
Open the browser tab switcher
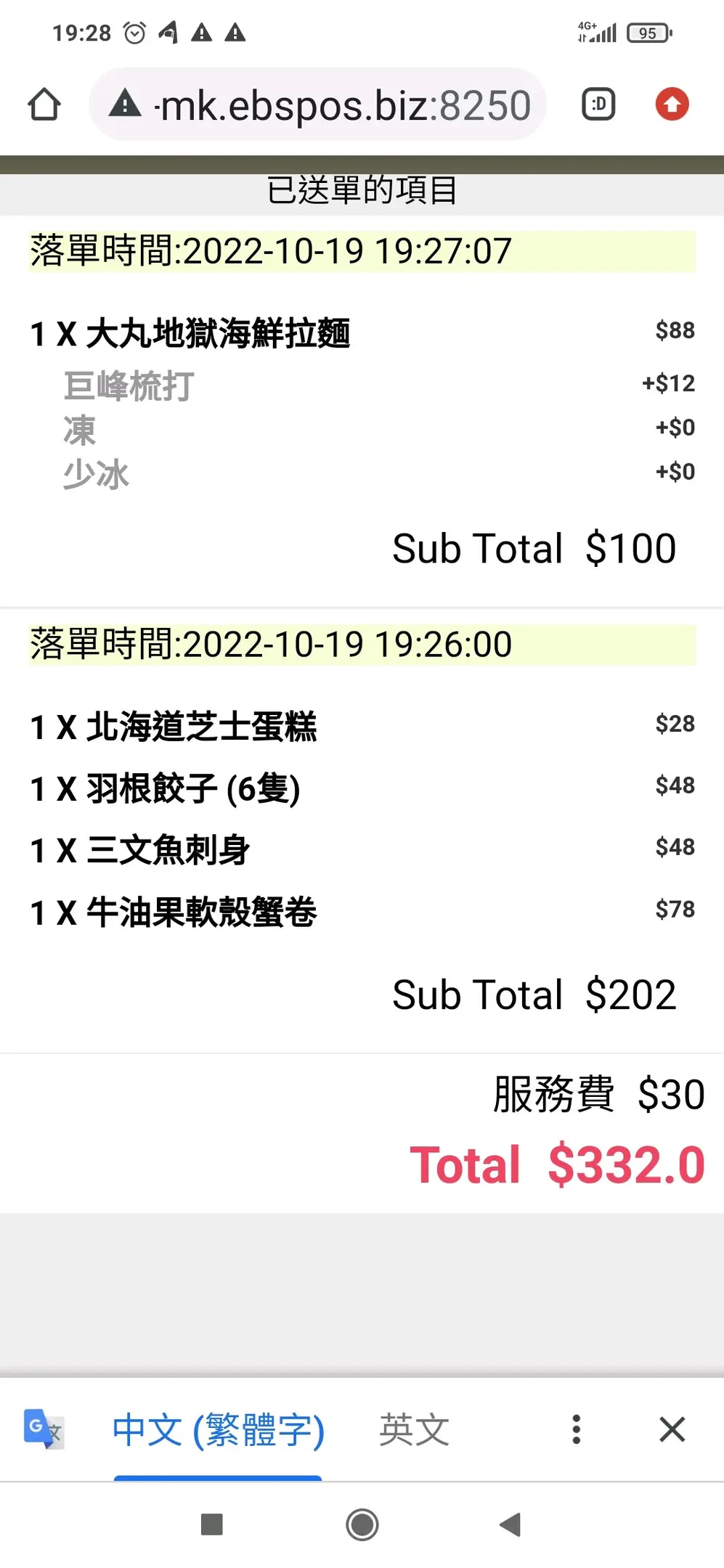coord(599,105)
